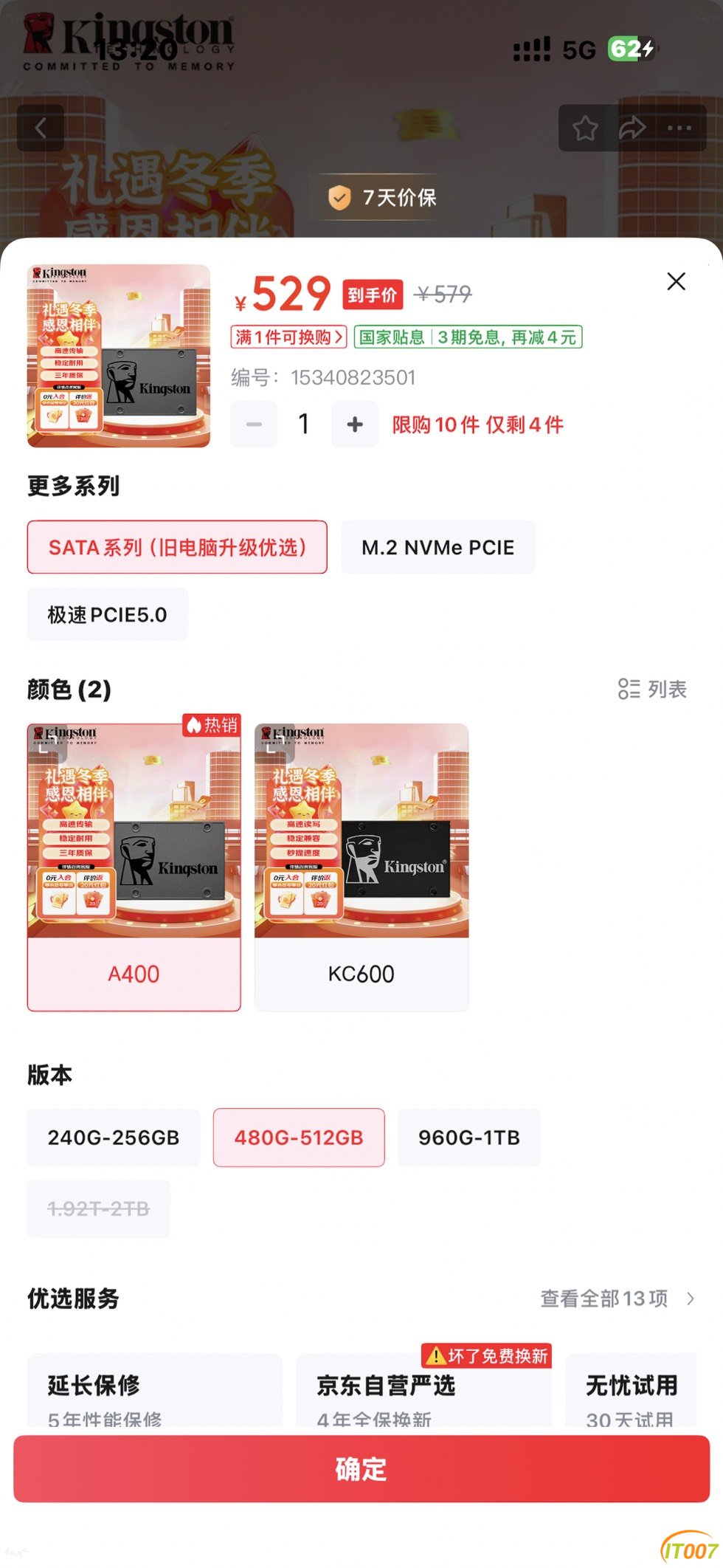The image size is (723, 1568).
Task: Select the 960G-1TB version
Action: [469, 1138]
